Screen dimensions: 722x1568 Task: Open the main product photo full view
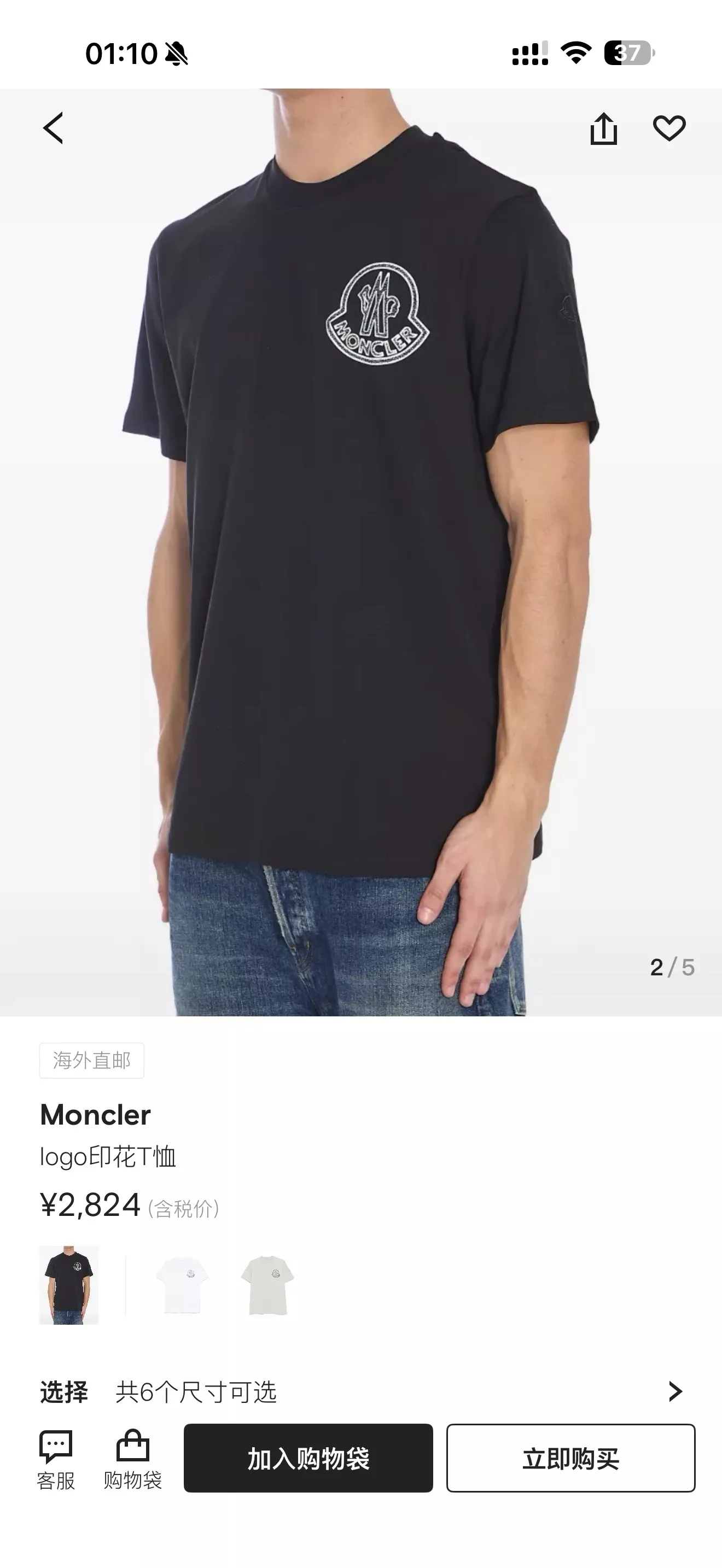(x=361, y=552)
